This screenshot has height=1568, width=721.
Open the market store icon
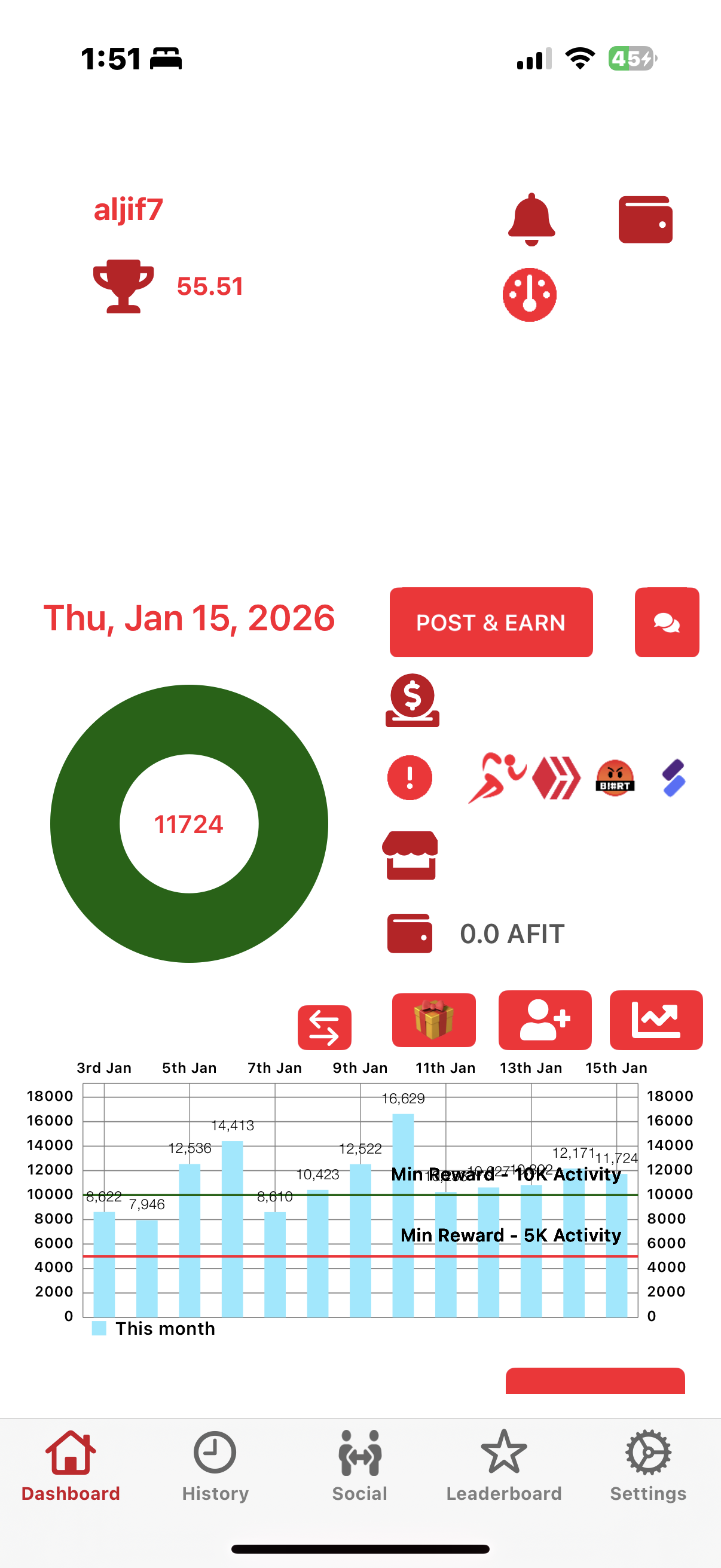410,855
